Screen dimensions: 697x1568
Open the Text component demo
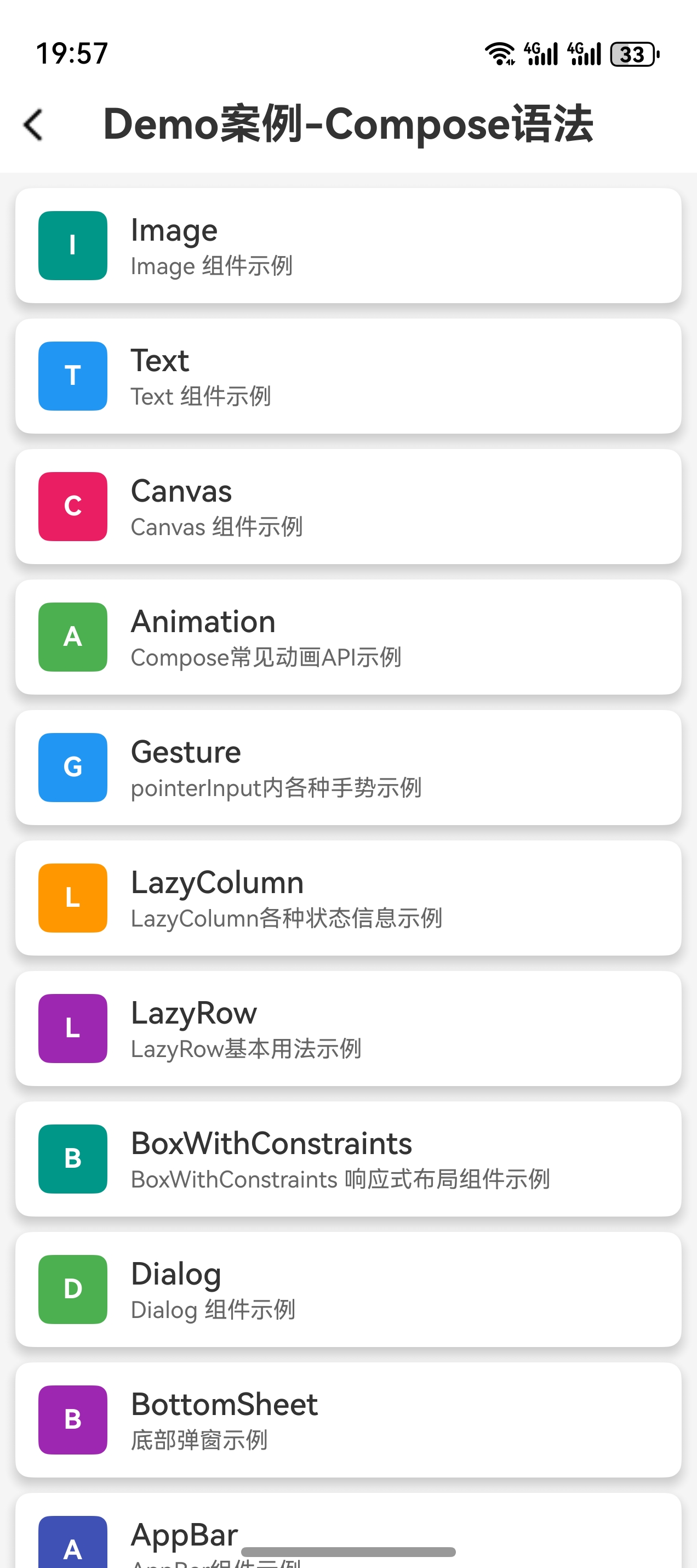click(x=348, y=376)
